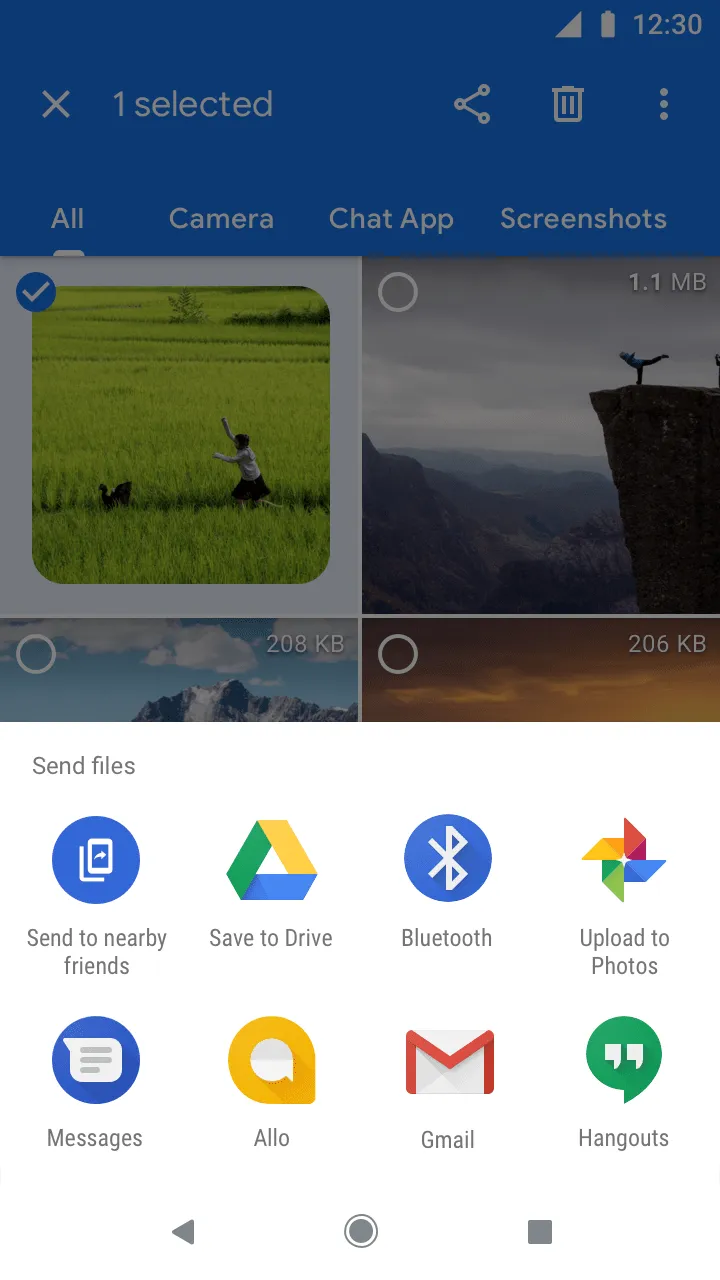
Task: Open the overflow menu
Action: click(664, 104)
